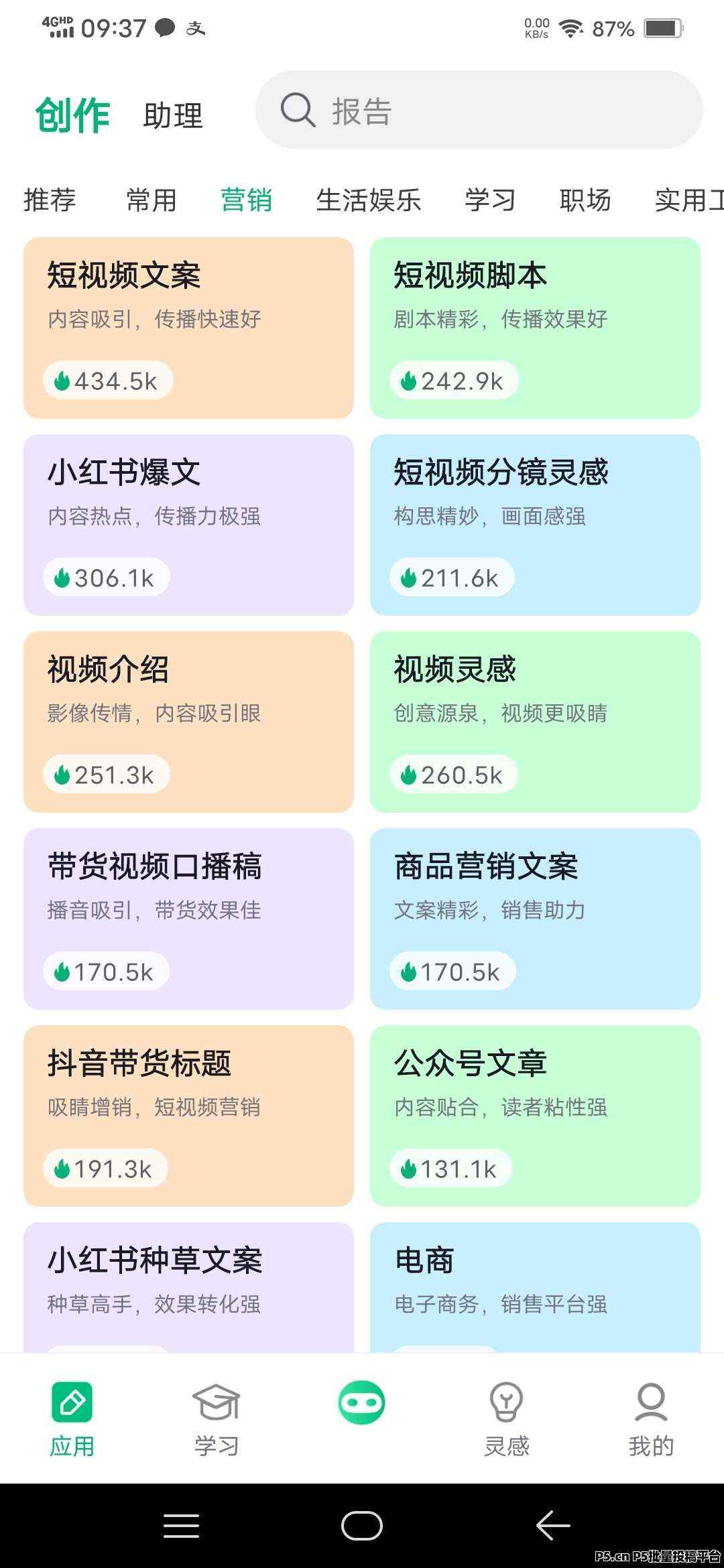Open the 小红书爆文 card
Viewport: 724px width, 1568px height.
point(188,525)
